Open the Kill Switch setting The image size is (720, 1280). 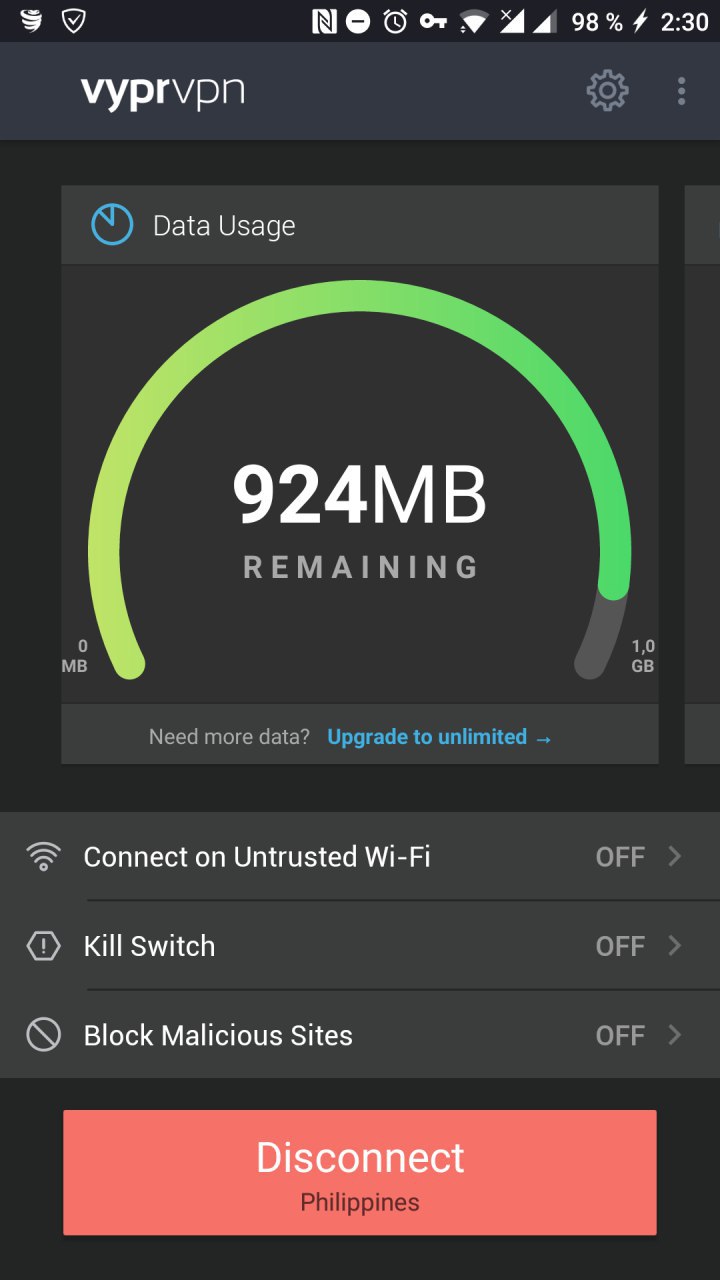tap(360, 946)
